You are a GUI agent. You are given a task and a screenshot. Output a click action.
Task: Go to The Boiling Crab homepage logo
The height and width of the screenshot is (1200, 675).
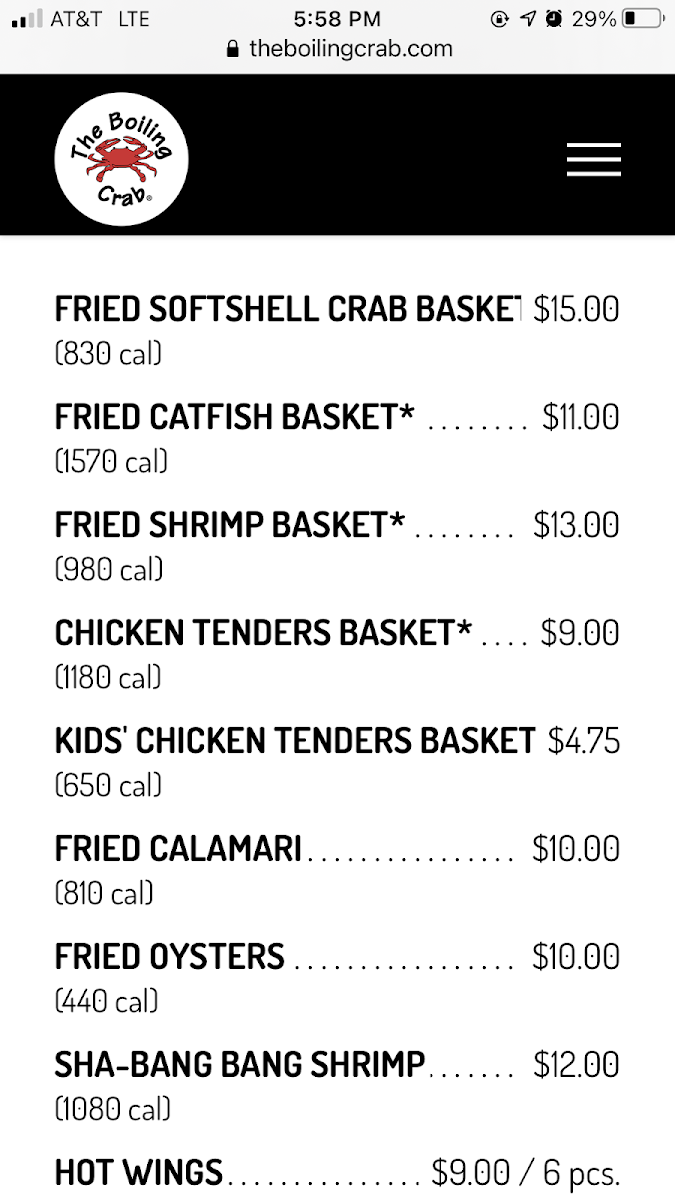pos(121,158)
